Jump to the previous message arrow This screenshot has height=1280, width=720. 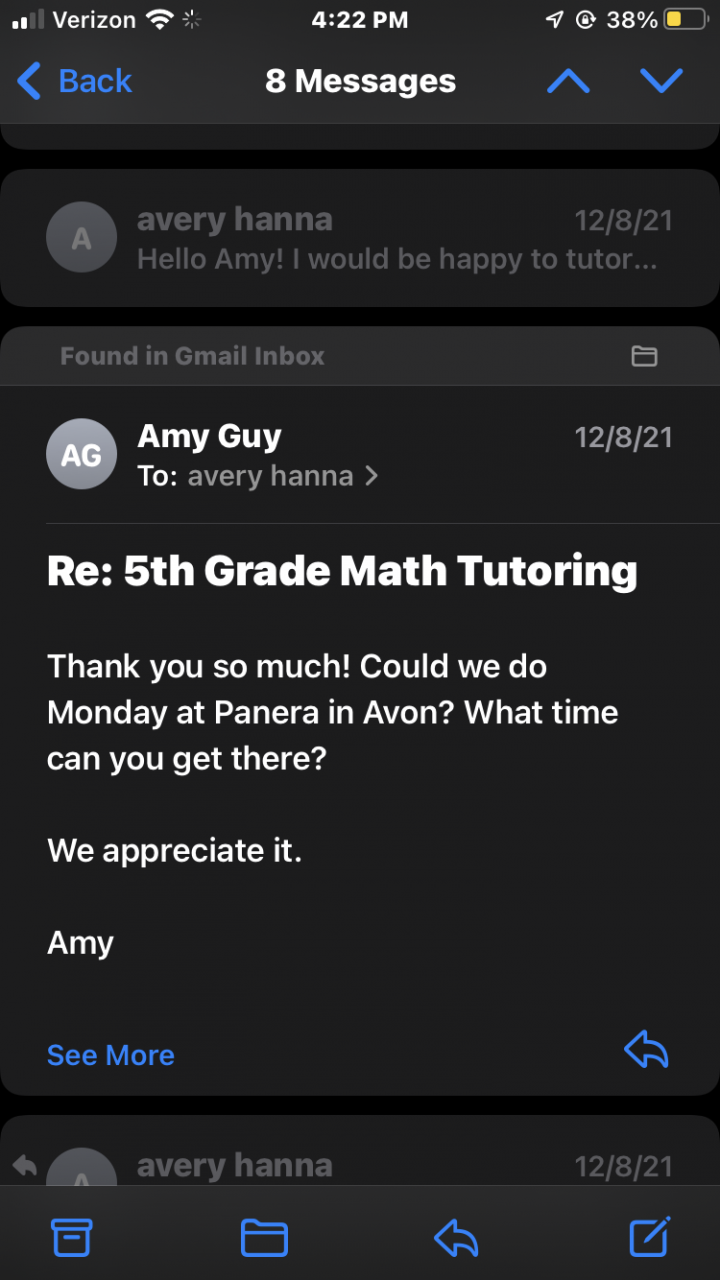(568, 81)
